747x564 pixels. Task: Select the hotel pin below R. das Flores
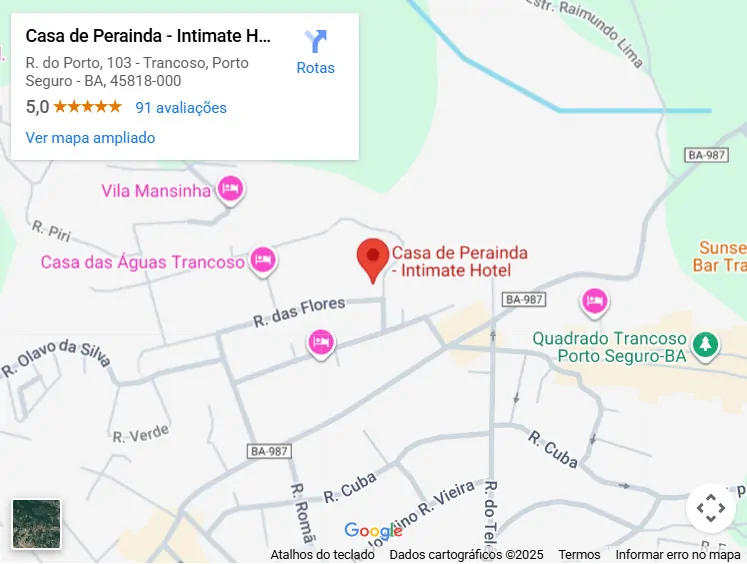click(x=320, y=342)
